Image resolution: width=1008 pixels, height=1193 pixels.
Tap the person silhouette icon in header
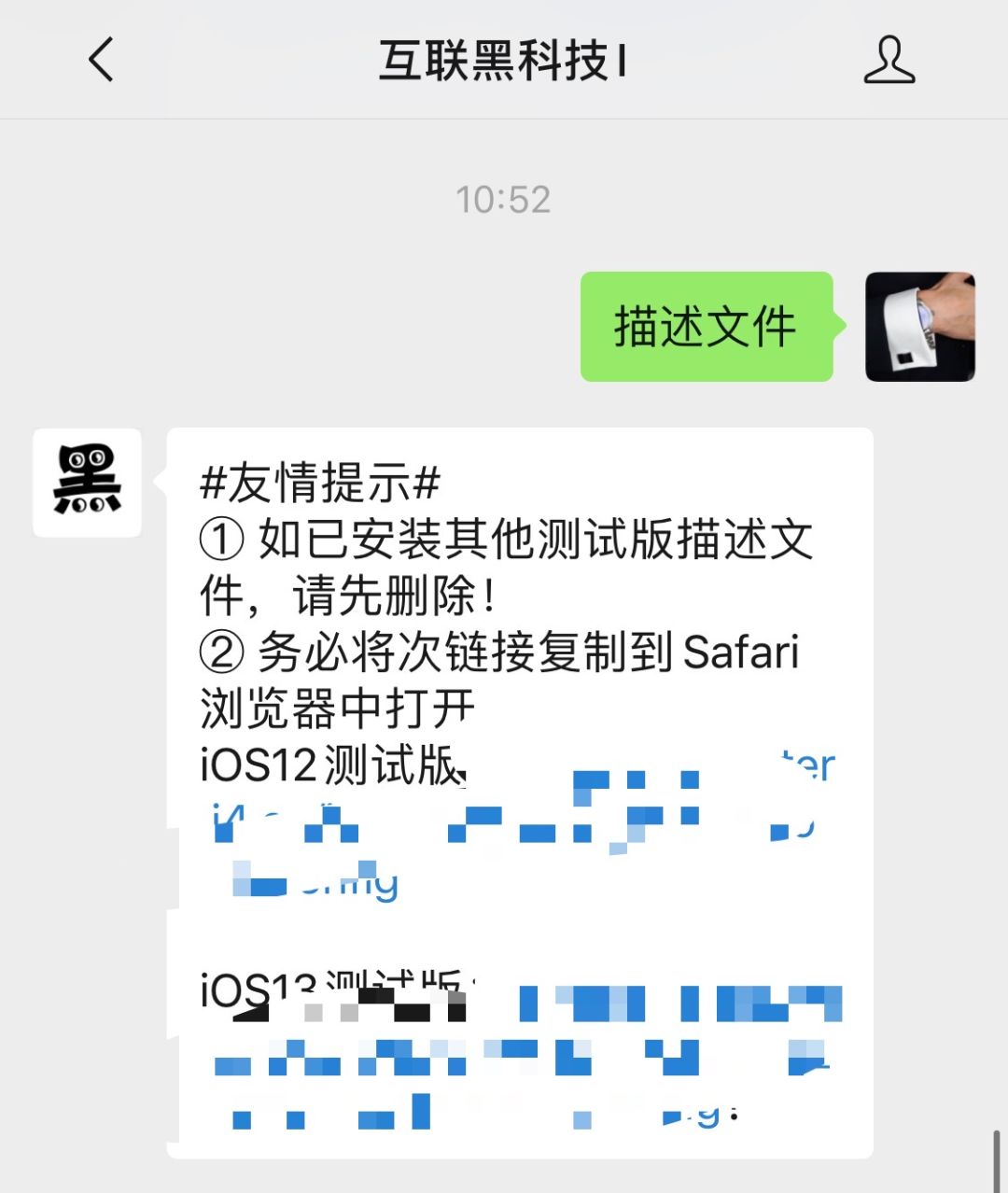tap(889, 60)
